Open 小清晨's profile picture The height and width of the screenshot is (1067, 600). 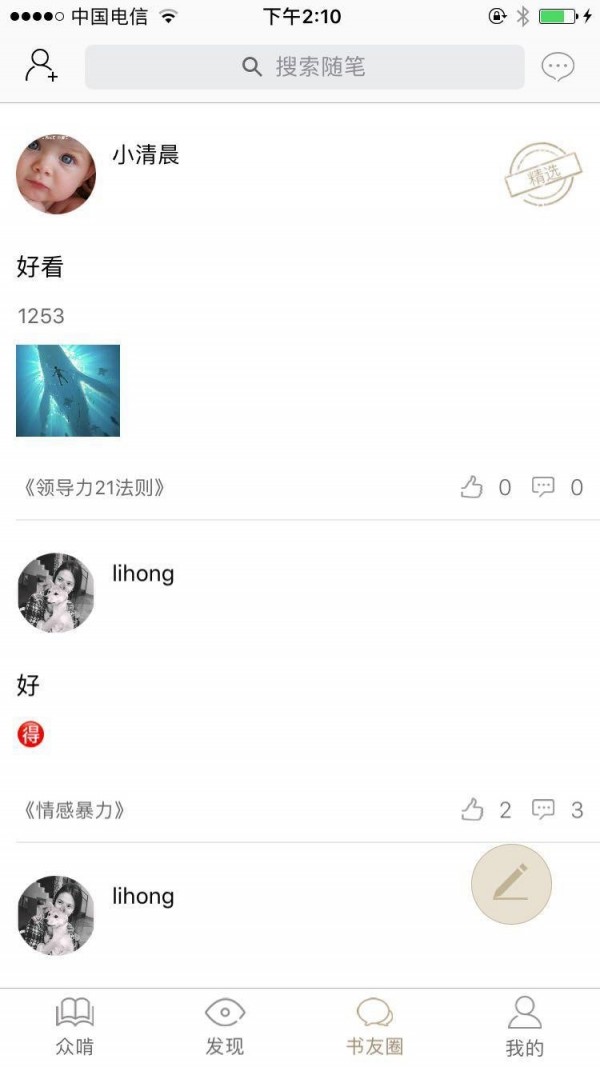56,175
